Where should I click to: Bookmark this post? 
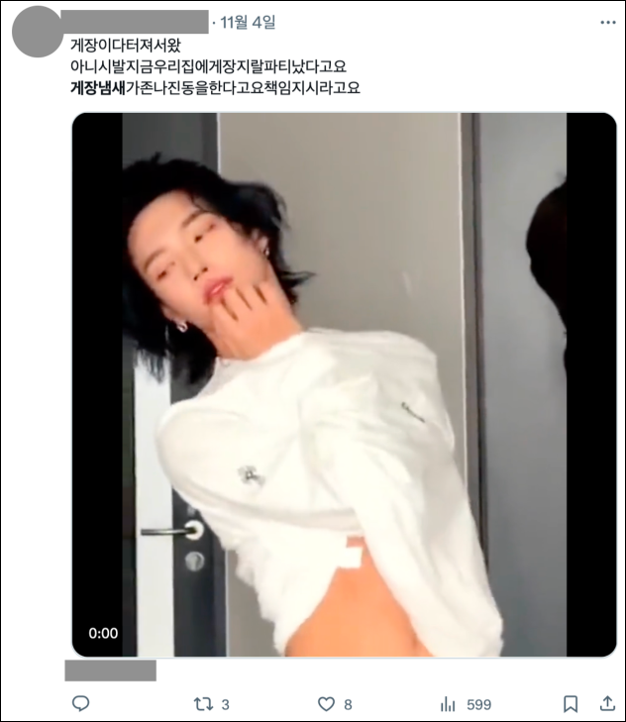[x=570, y=703]
